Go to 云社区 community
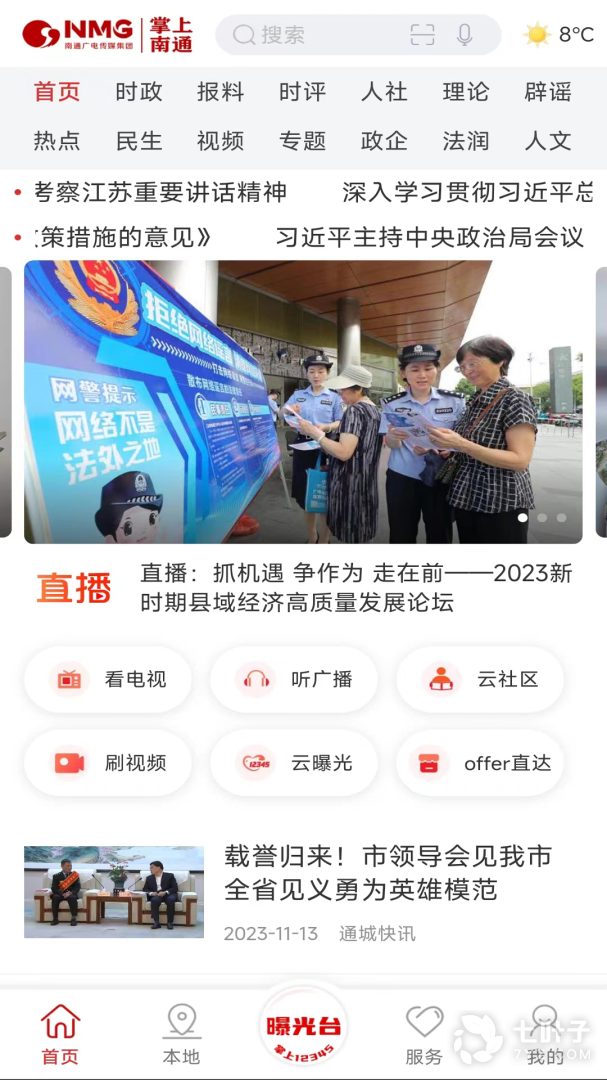 click(480, 680)
